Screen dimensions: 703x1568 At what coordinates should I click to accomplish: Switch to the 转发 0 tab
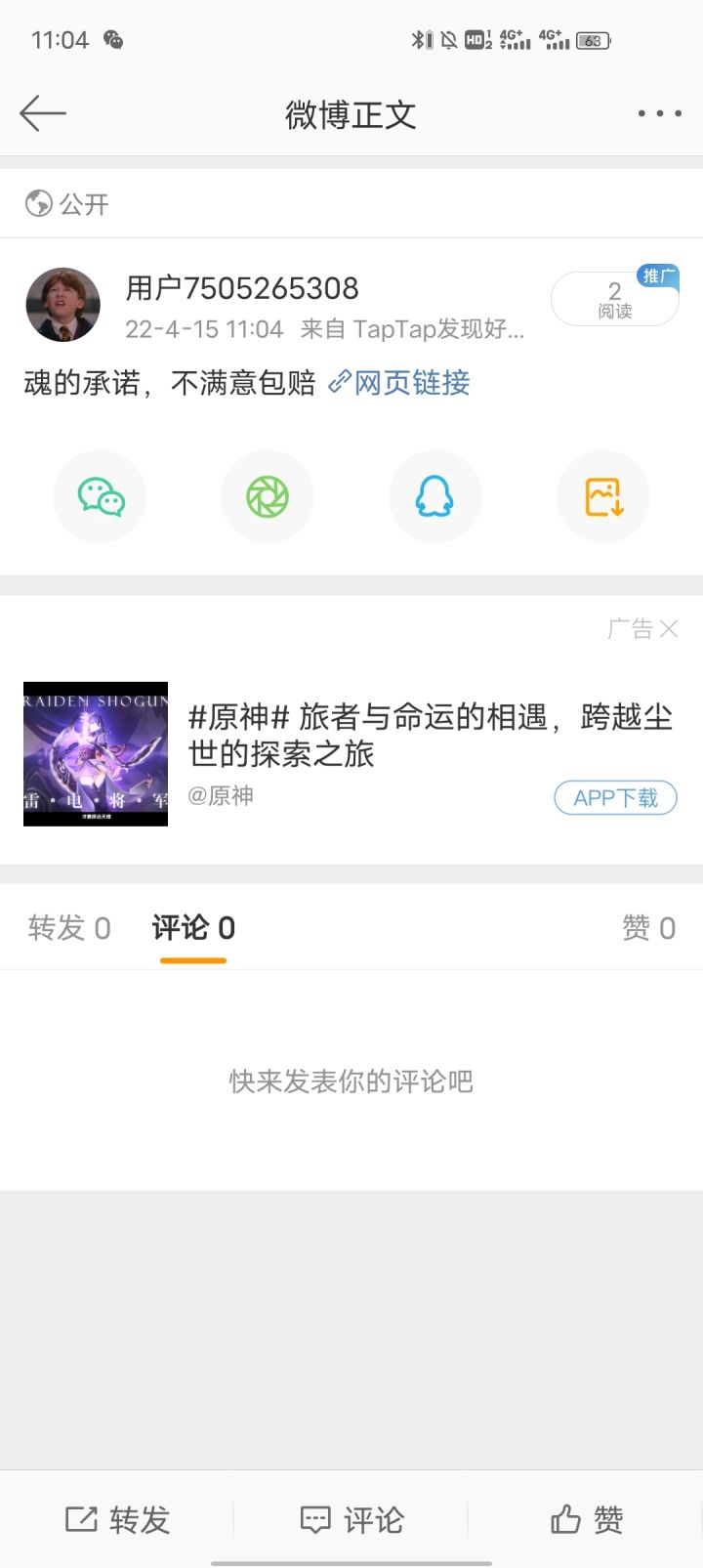tap(69, 927)
